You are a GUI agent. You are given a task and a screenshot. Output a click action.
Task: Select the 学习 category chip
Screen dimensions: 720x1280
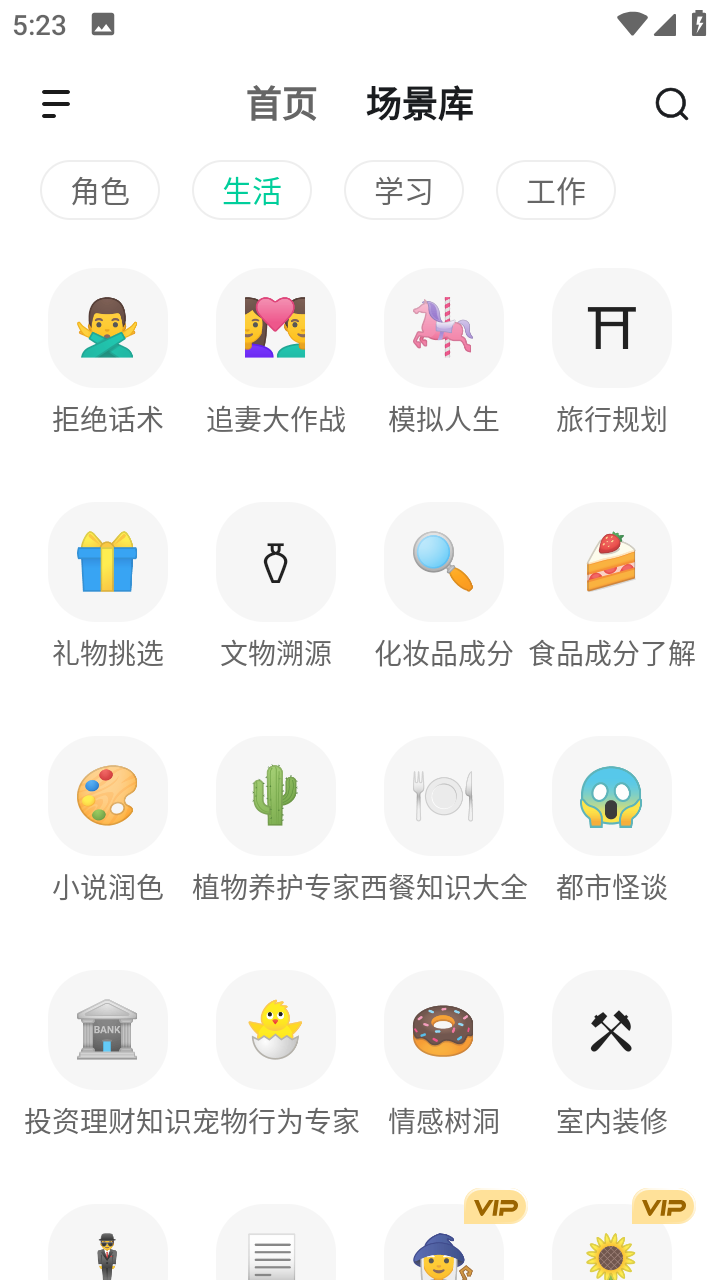[404, 190]
